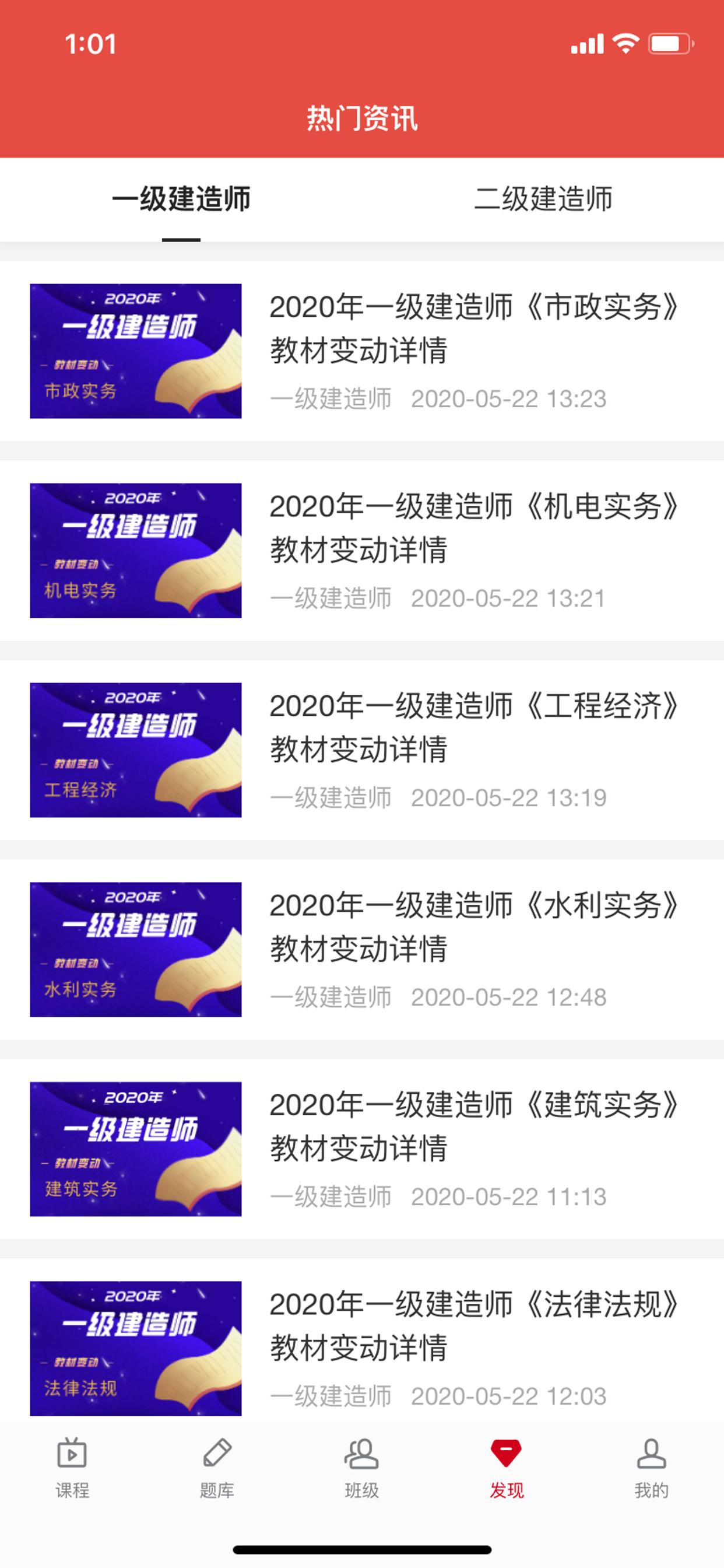The image size is (724, 1568).
Task: Open the 《法律法规》 教材变动 article
Action: point(362,1340)
